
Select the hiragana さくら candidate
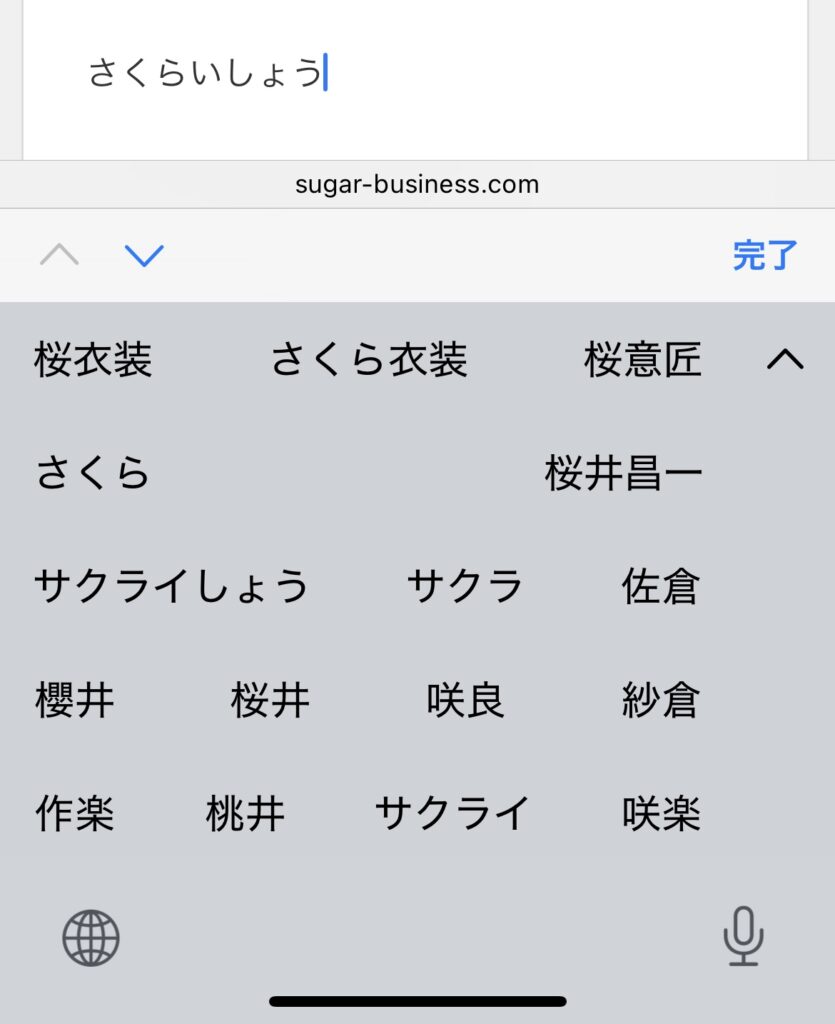point(93,473)
